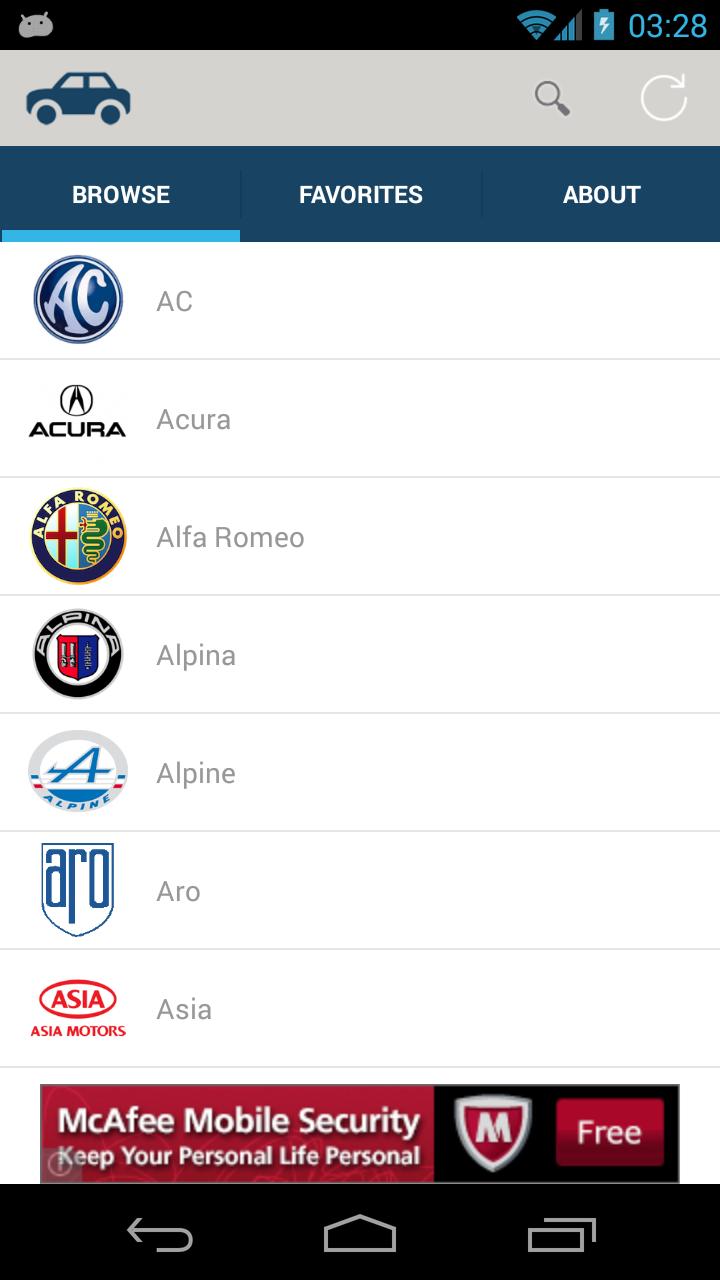
Task: Choose Acura from the list
Action: (360, 419)
